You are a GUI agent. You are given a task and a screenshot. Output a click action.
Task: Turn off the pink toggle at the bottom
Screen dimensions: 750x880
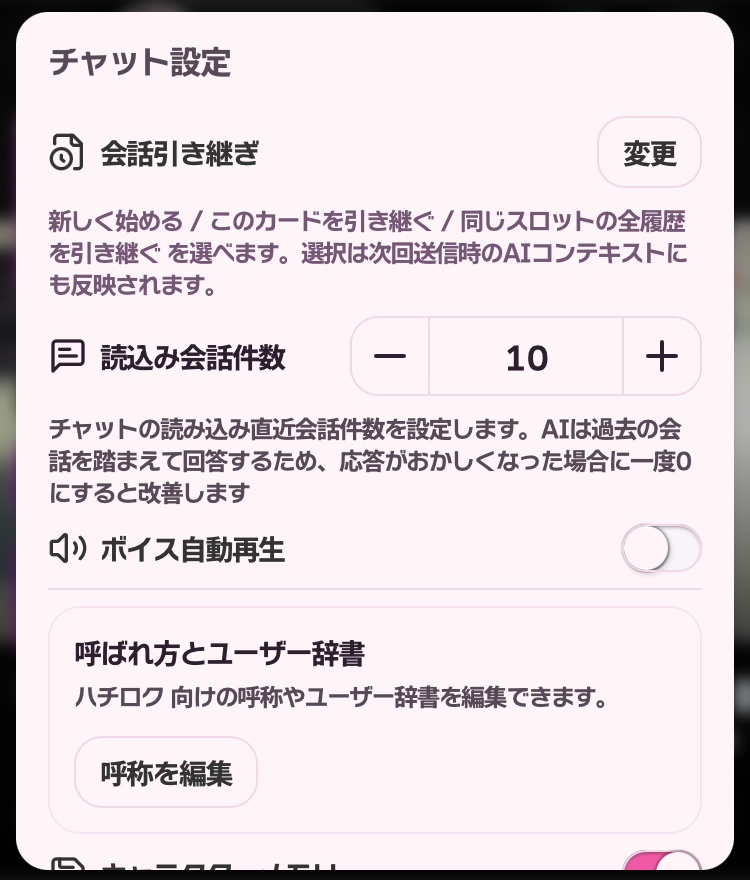tap(662, 862)
